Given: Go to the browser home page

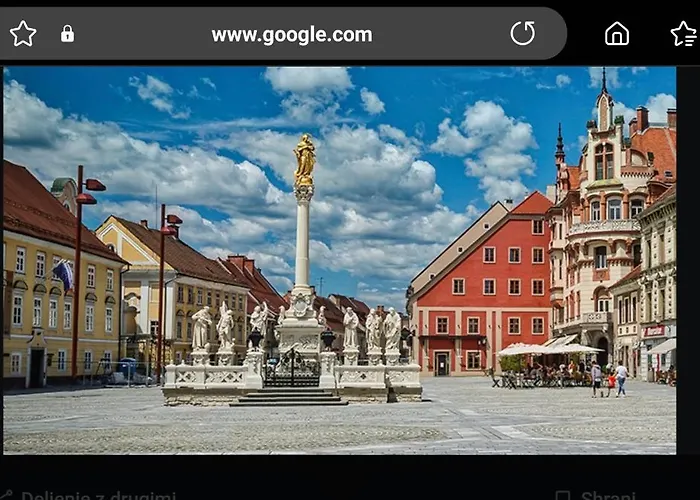Looking at the screenshot, I should pyautogui.click(x=617, y=34).
